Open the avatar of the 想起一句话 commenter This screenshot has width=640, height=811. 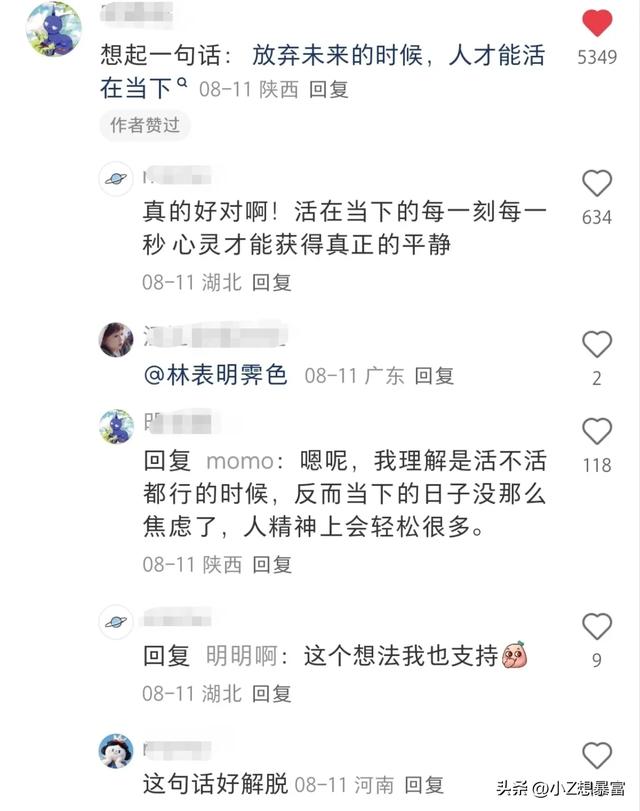coord(52,28)
